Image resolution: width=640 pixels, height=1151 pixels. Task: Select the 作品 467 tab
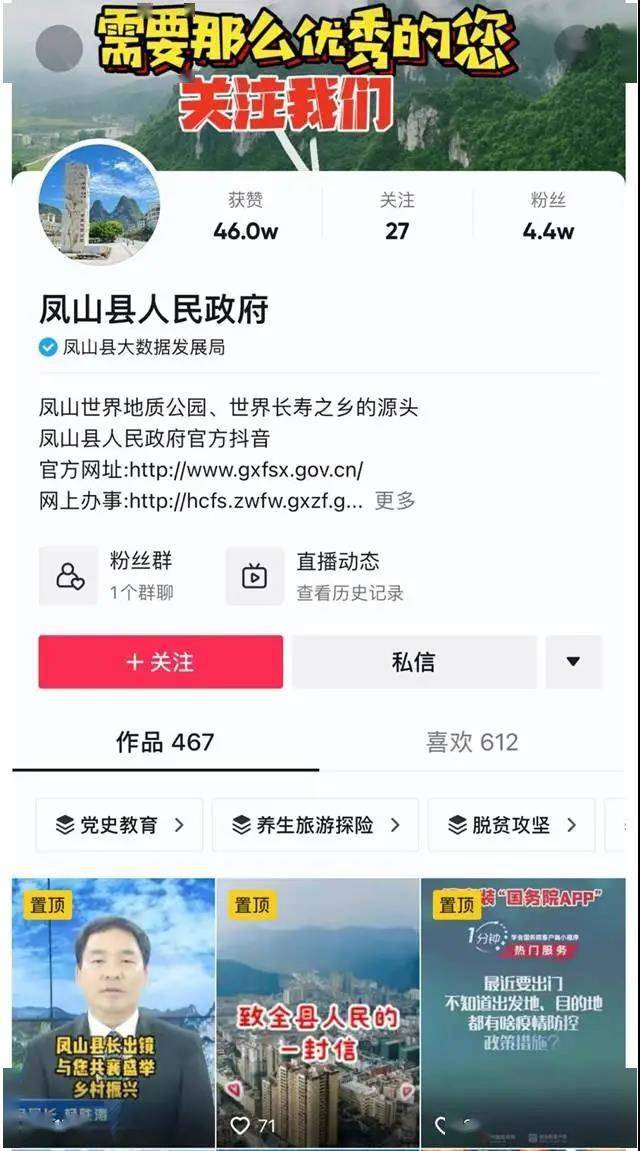pyautogui.click(x=165, y=742)
